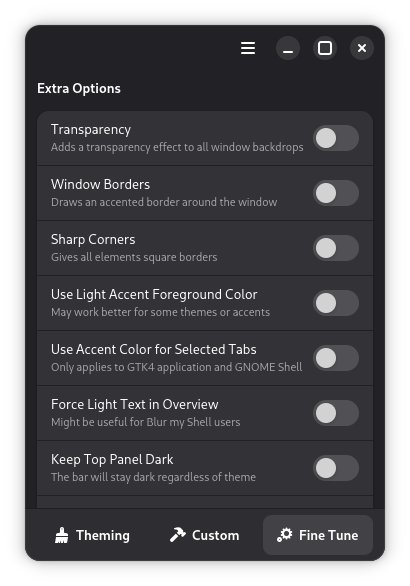Switch on Accent Color for Selected Tabs
This screenshot has height=586, width=410.
pos(336,358)
